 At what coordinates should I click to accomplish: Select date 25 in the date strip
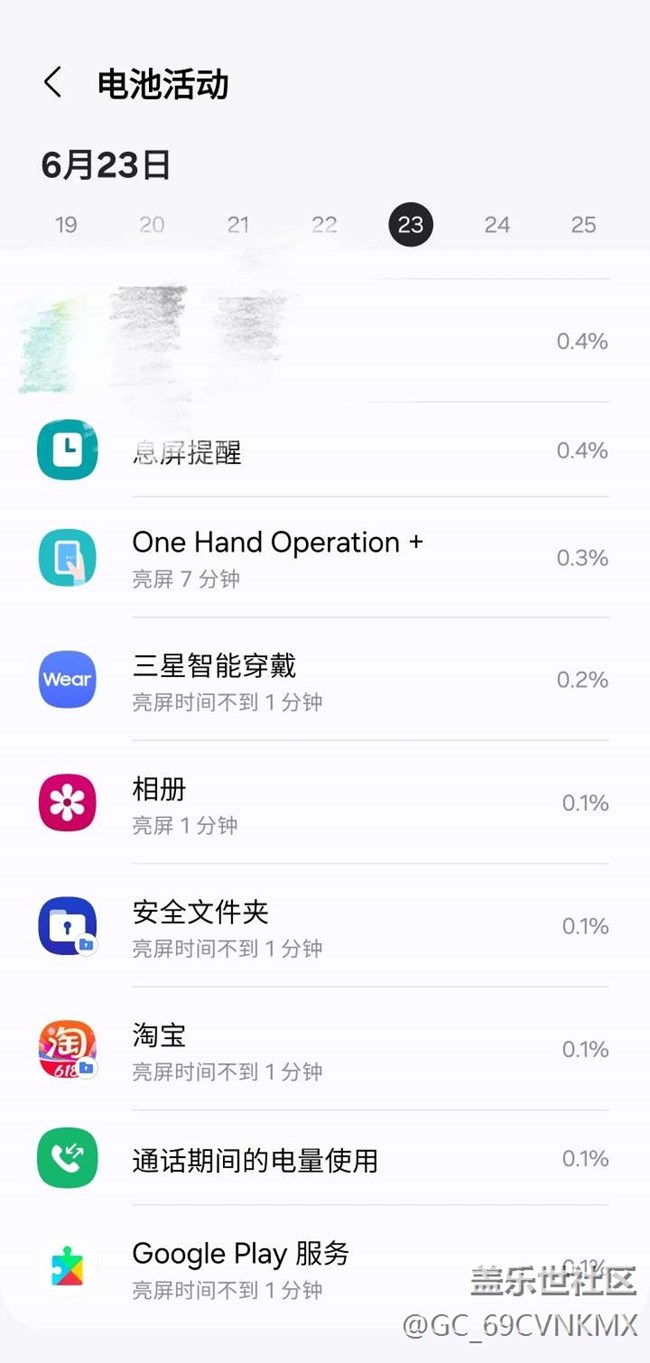[x=583, y=225]
